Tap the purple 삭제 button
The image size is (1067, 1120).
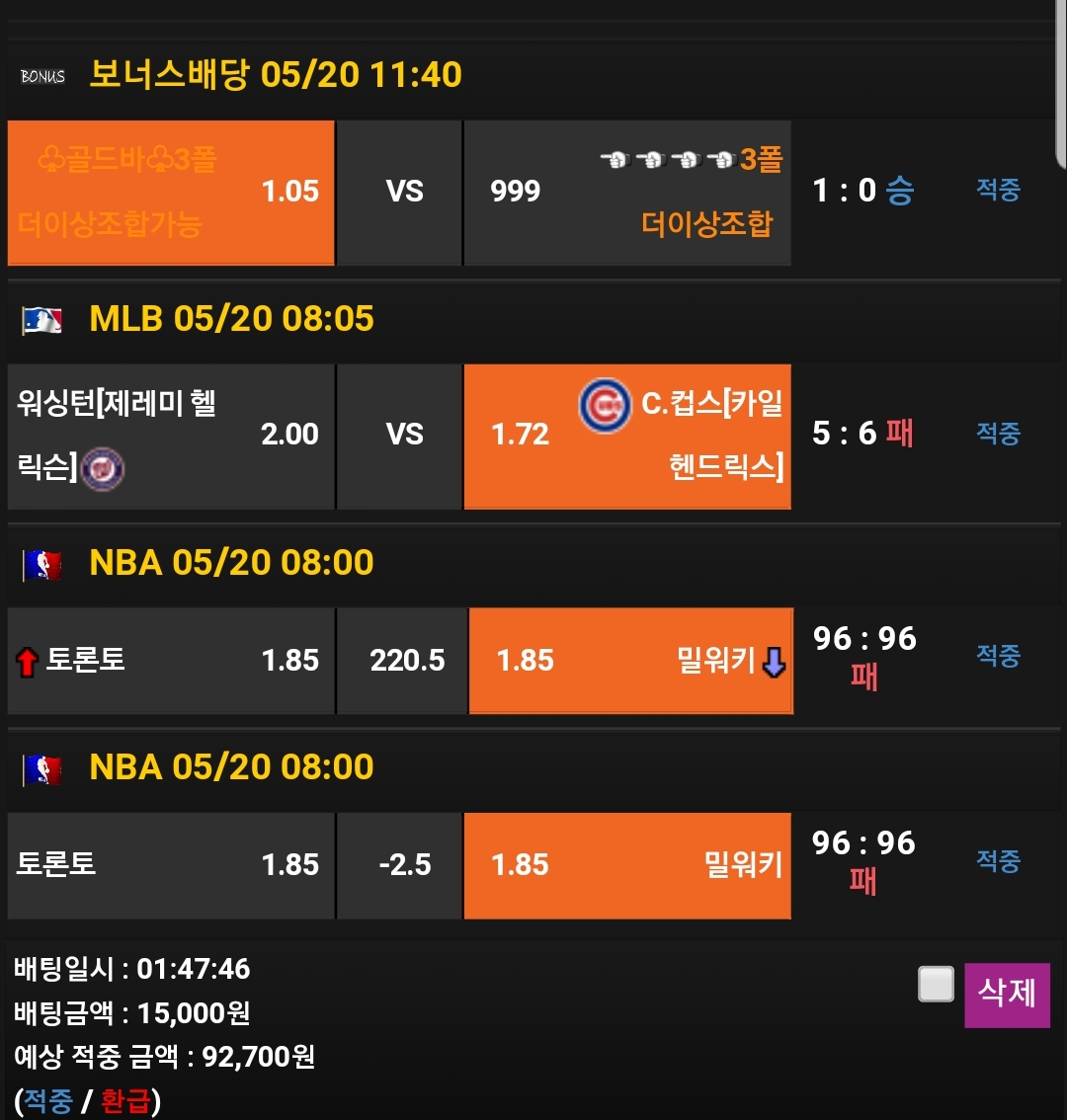coord(1007,994)
